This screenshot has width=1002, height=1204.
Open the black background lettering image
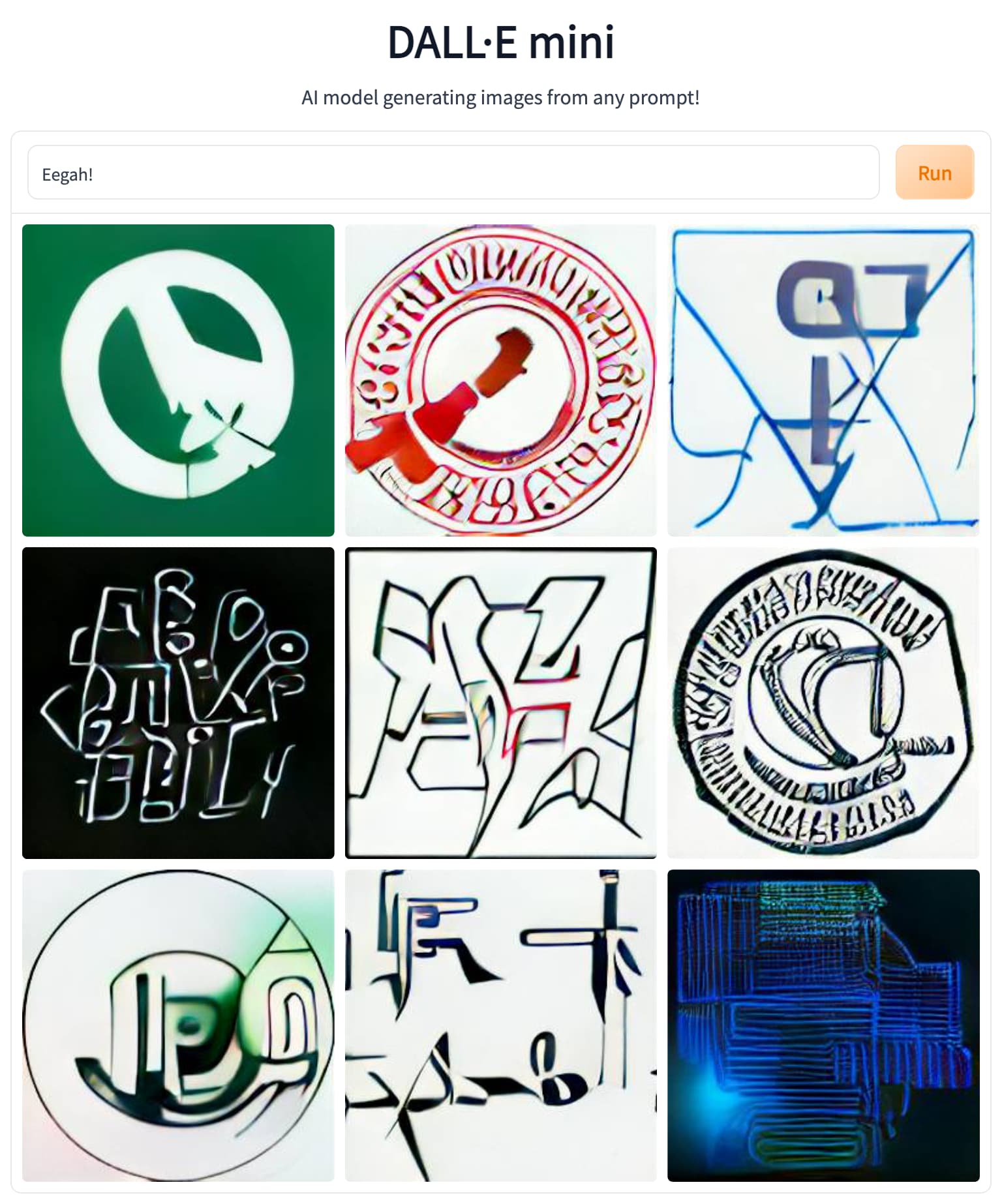tap(178, 702)
